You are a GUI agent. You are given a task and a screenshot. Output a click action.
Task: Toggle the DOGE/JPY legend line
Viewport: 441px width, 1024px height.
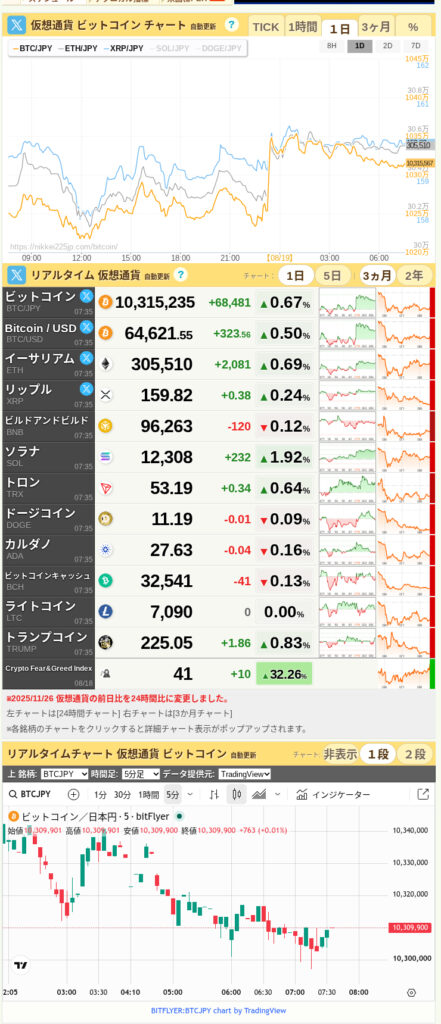pyautogui.click(x=218, y=48)
